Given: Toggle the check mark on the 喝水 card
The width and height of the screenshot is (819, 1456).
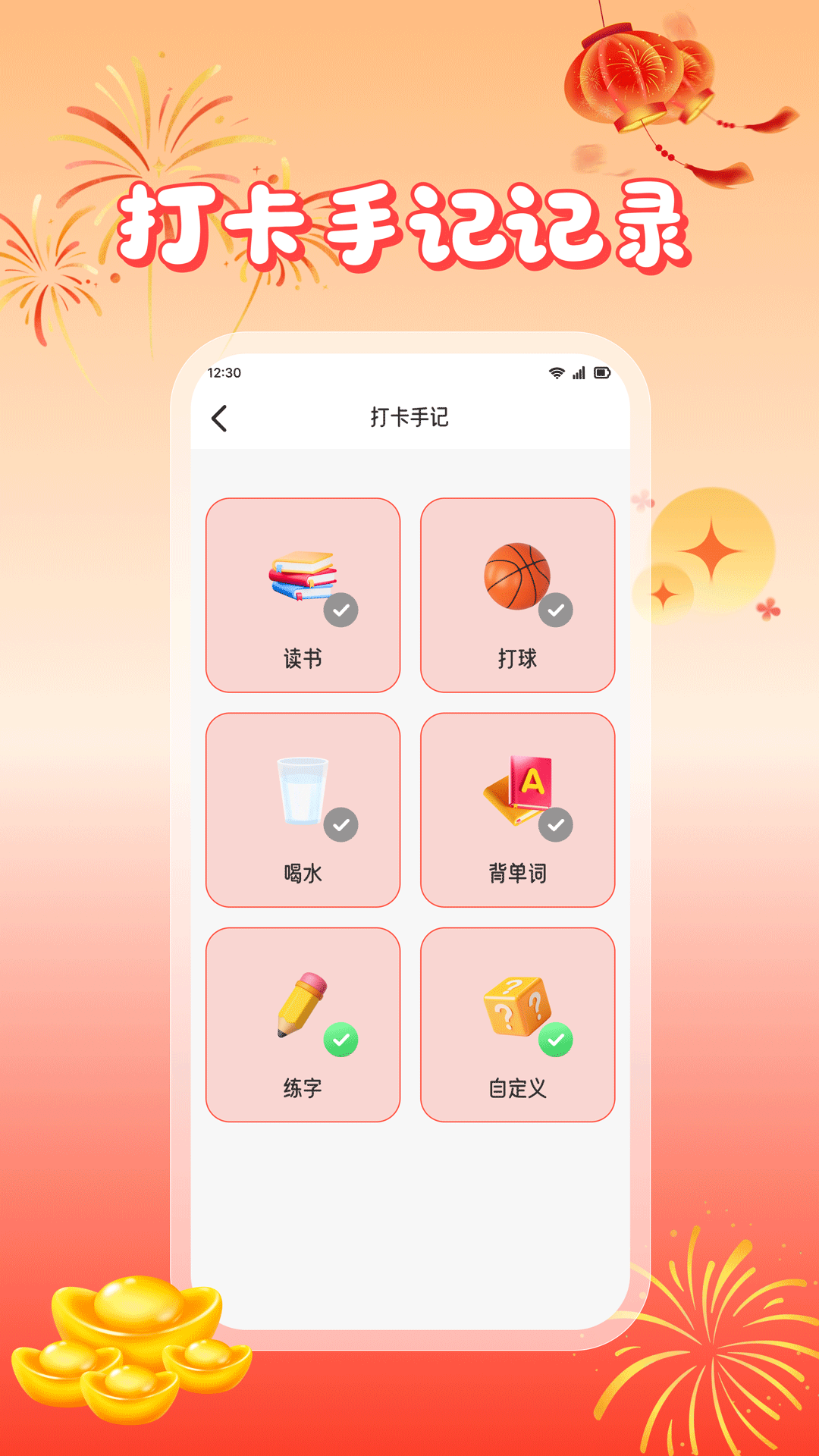Looking at the screenshot, I should (x=342, y=823).
